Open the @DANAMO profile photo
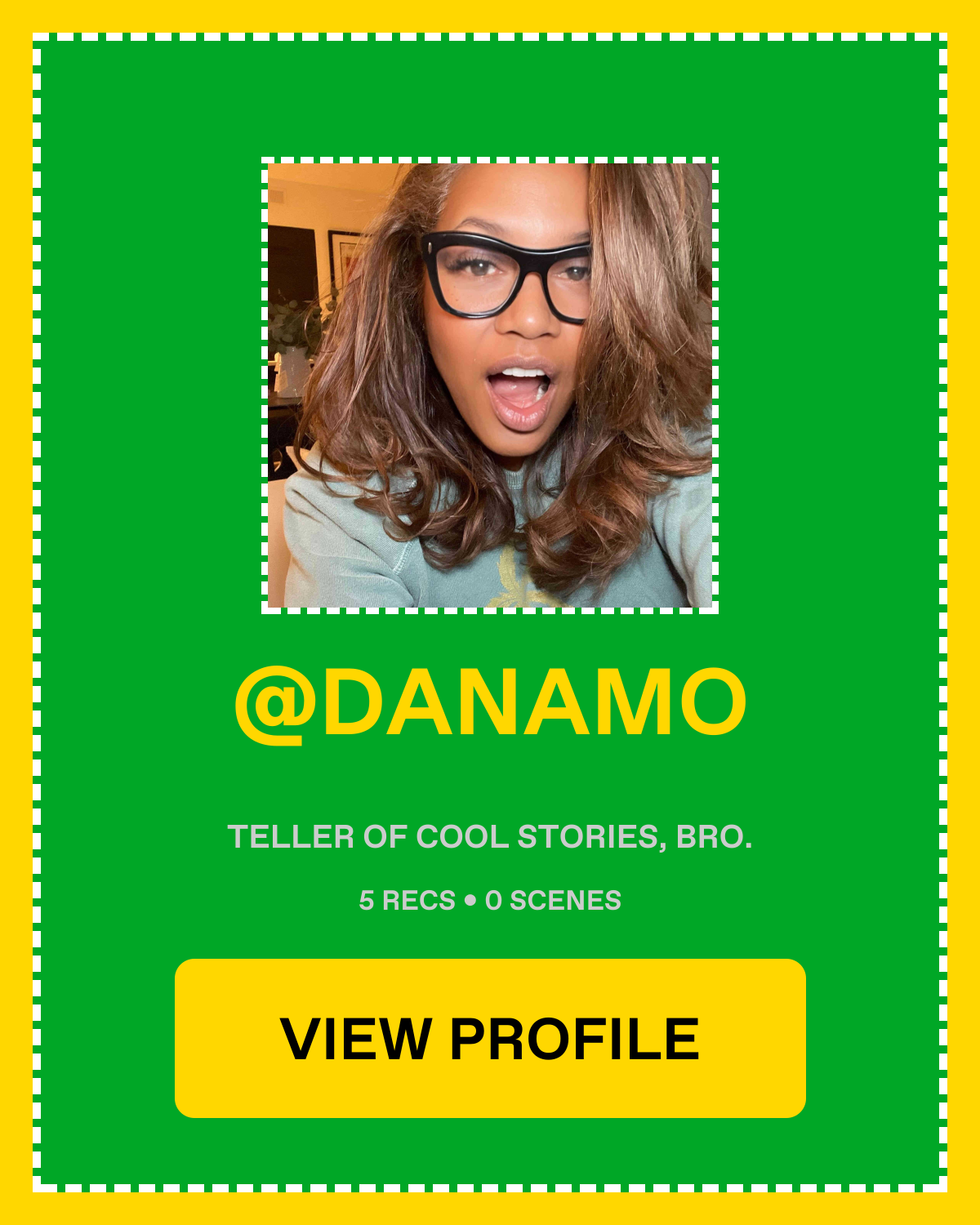The image size is (980, 1225). point(490,385)
